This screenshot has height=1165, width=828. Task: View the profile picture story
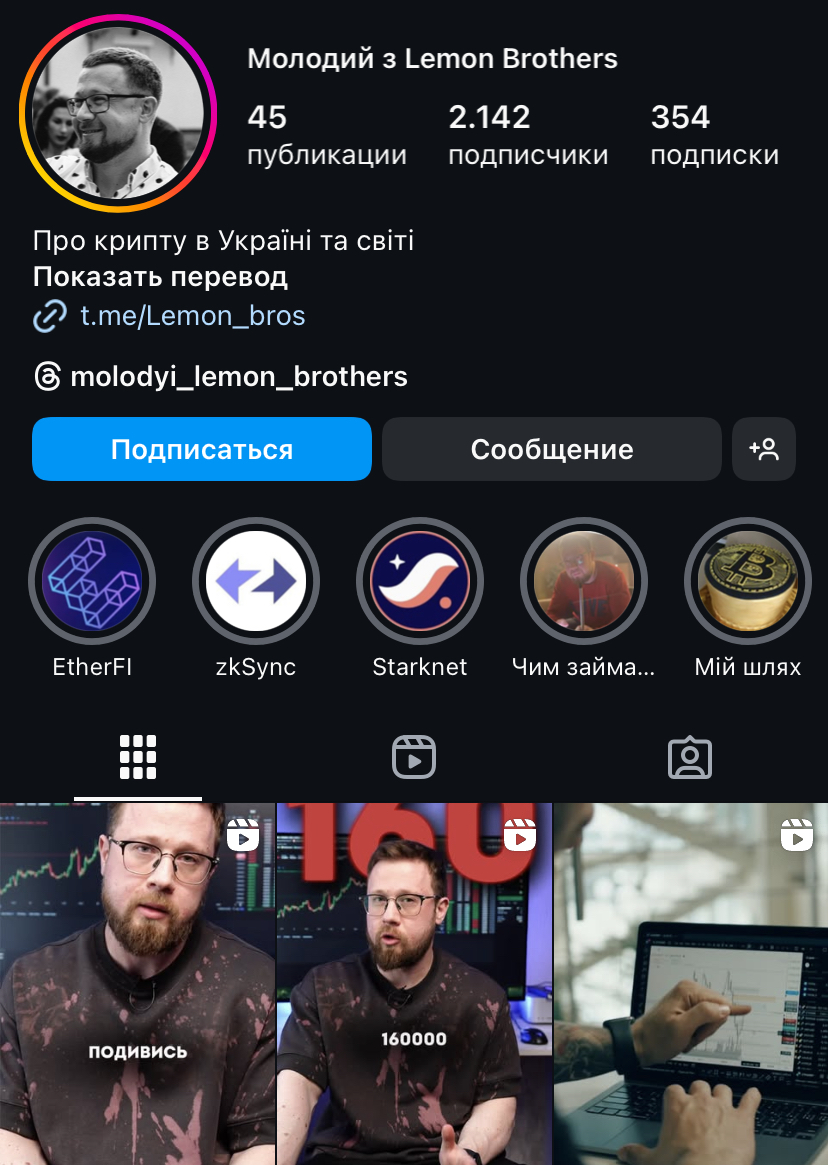[118, 115]
